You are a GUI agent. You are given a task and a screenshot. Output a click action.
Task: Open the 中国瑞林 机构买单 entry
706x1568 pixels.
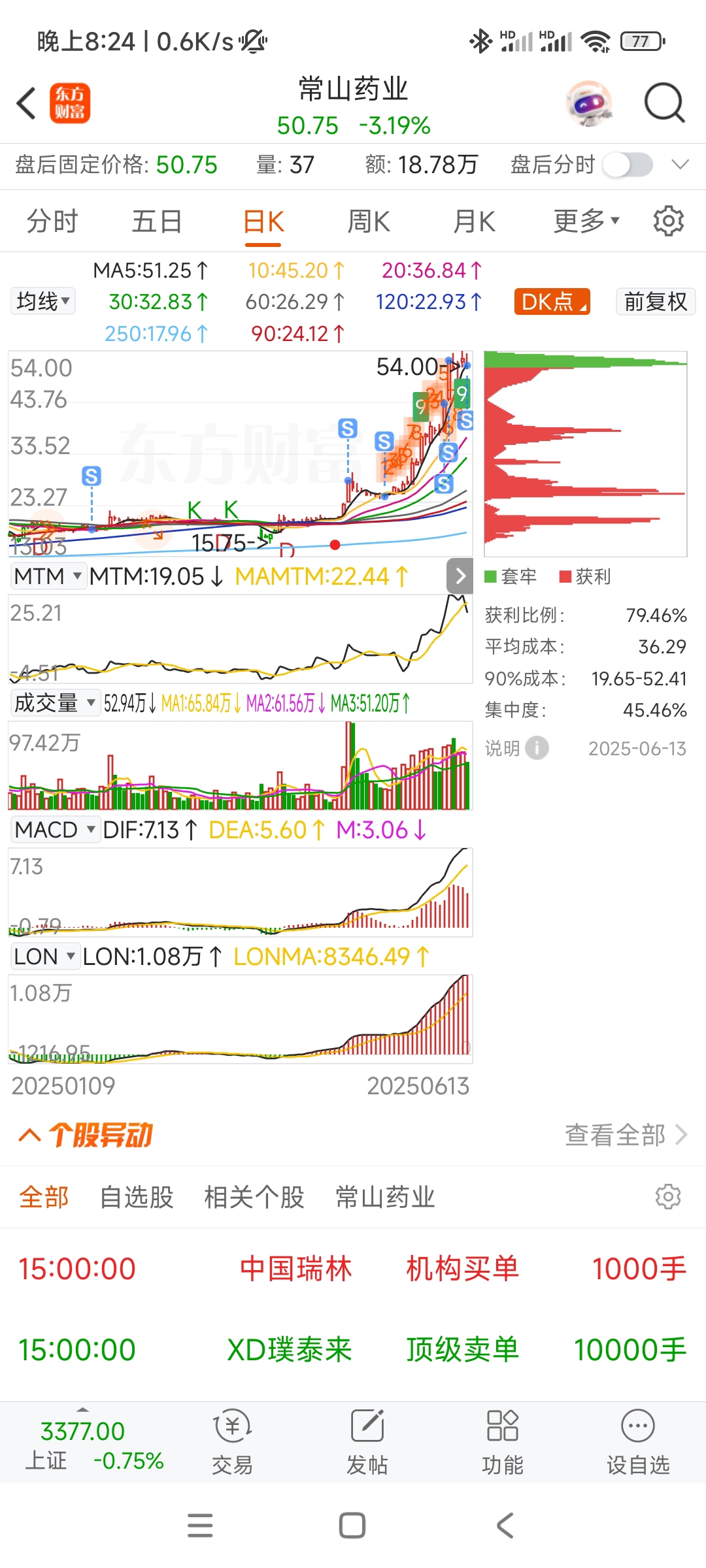(x=353, y=1269)
